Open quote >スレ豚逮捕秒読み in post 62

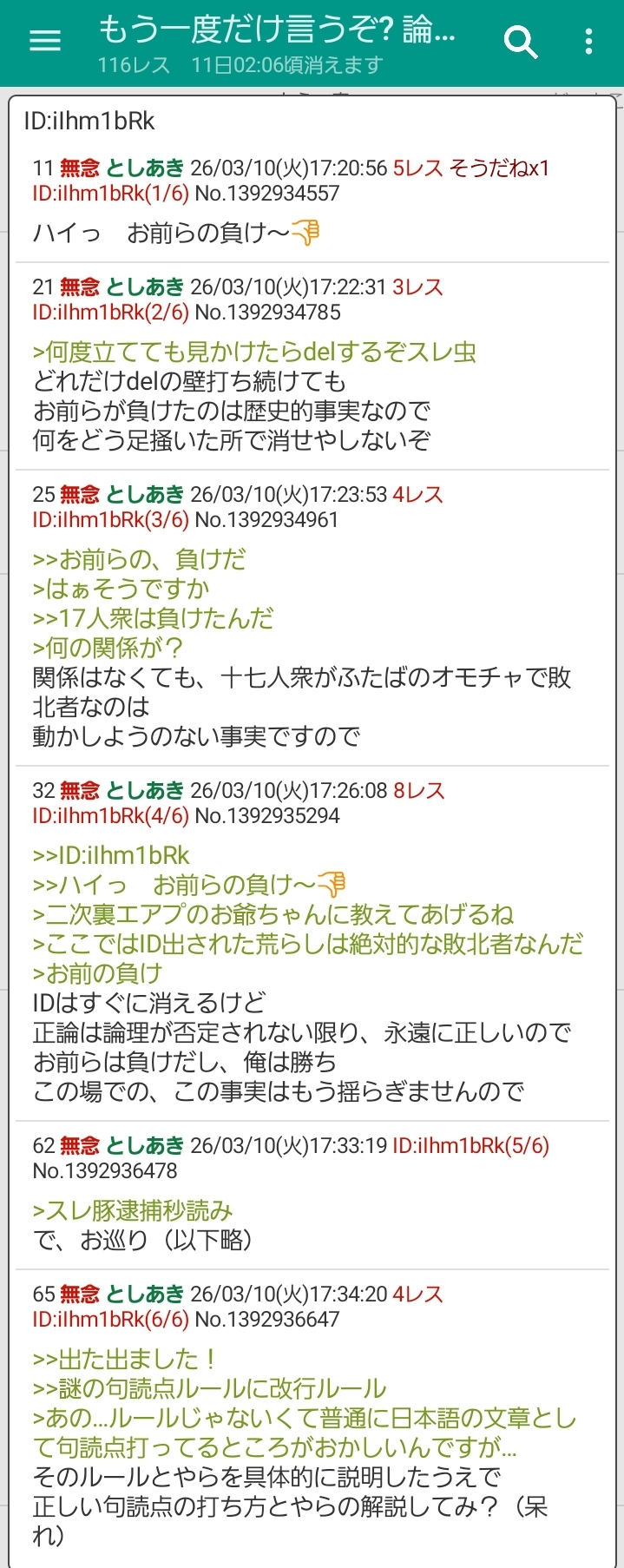click(132, 1210)
